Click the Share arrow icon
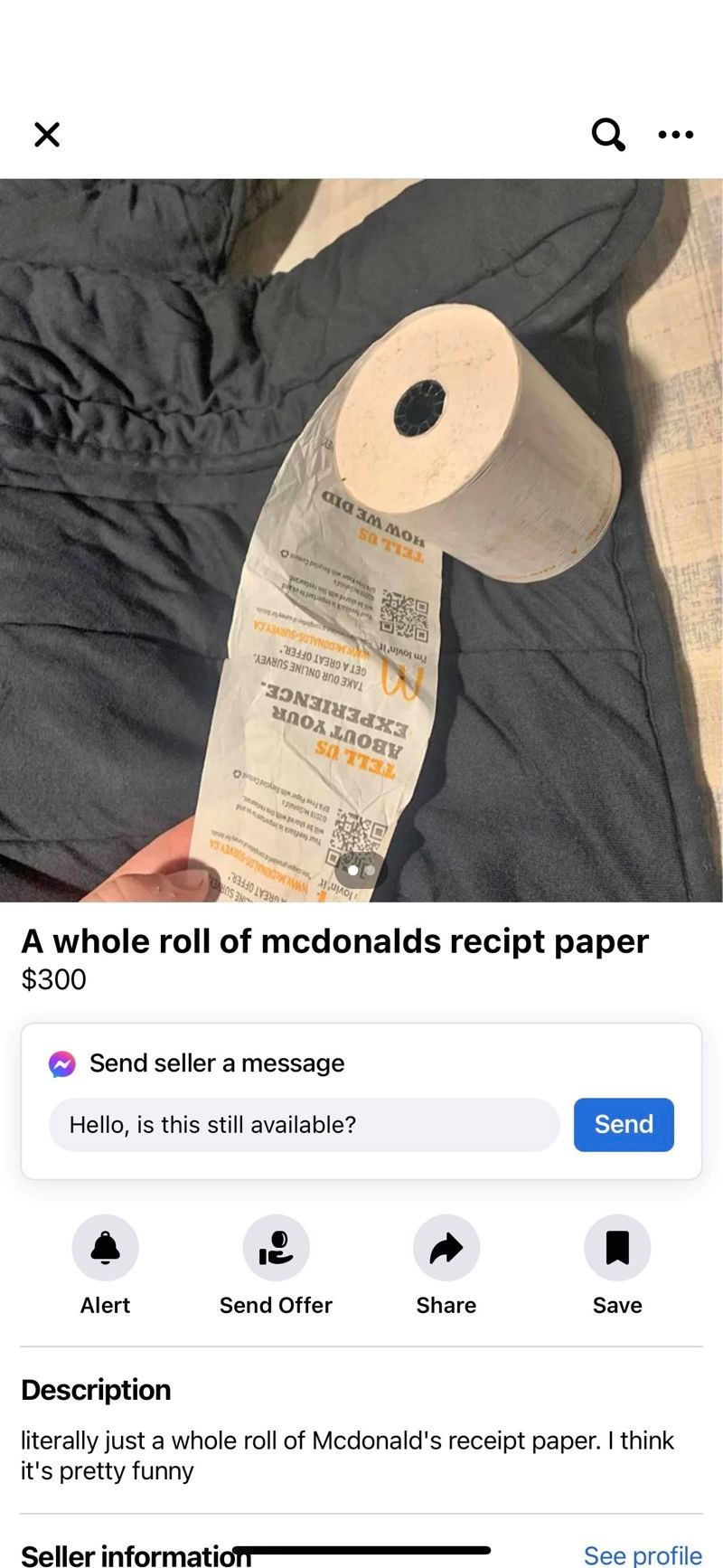 tap(446, 1248)
